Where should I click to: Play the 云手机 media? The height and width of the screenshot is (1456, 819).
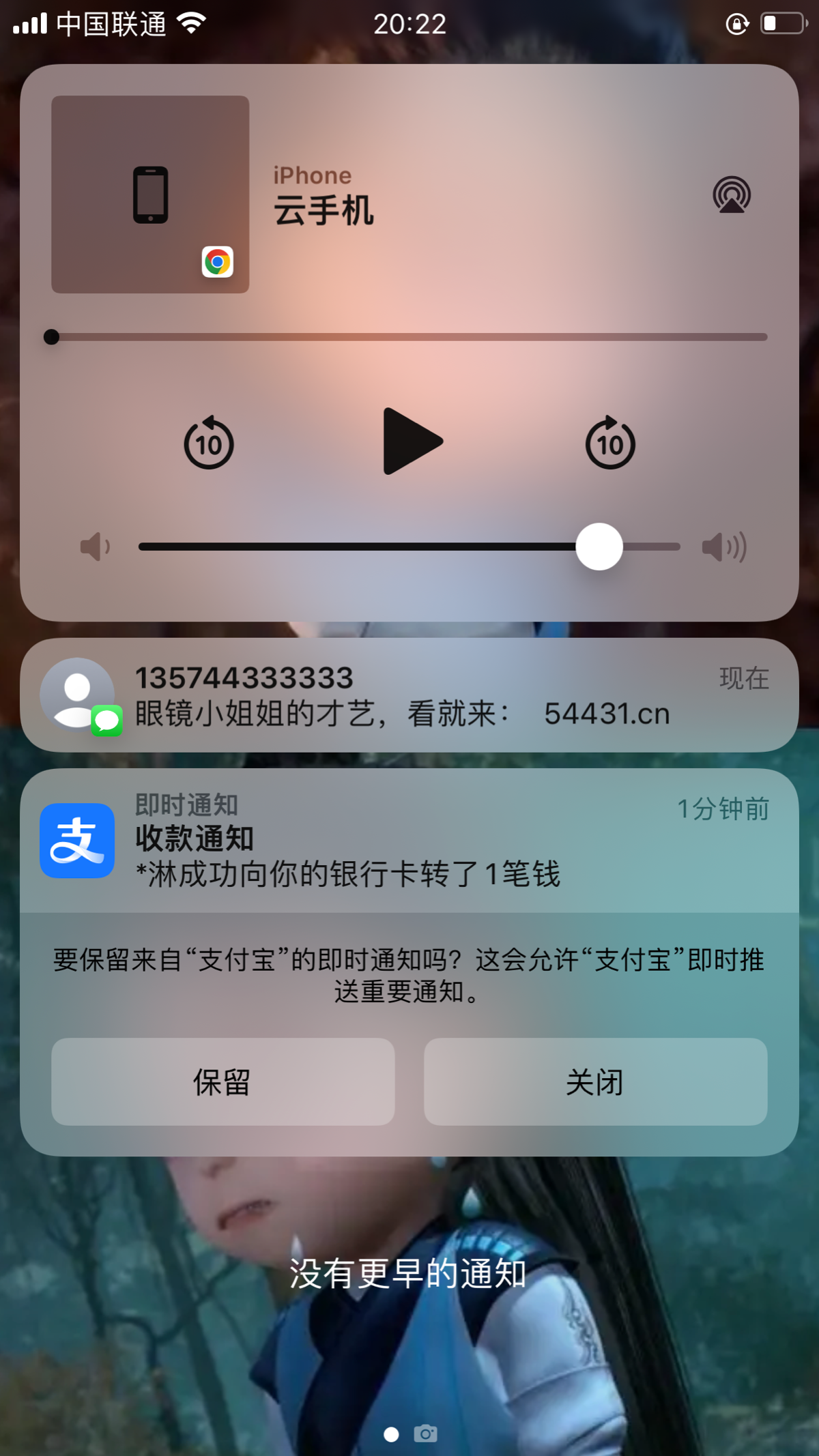pos(412,441)
